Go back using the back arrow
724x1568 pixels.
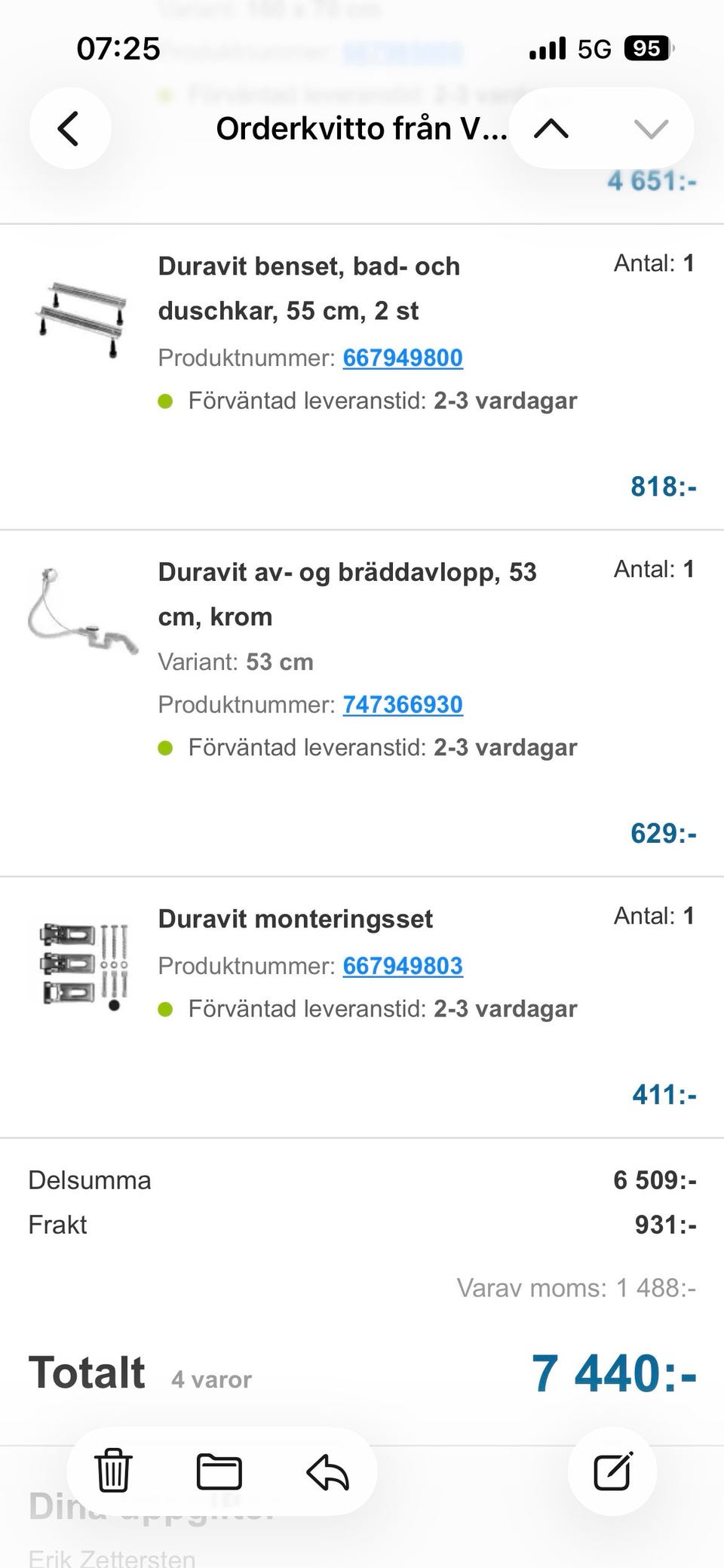[69, 128]
